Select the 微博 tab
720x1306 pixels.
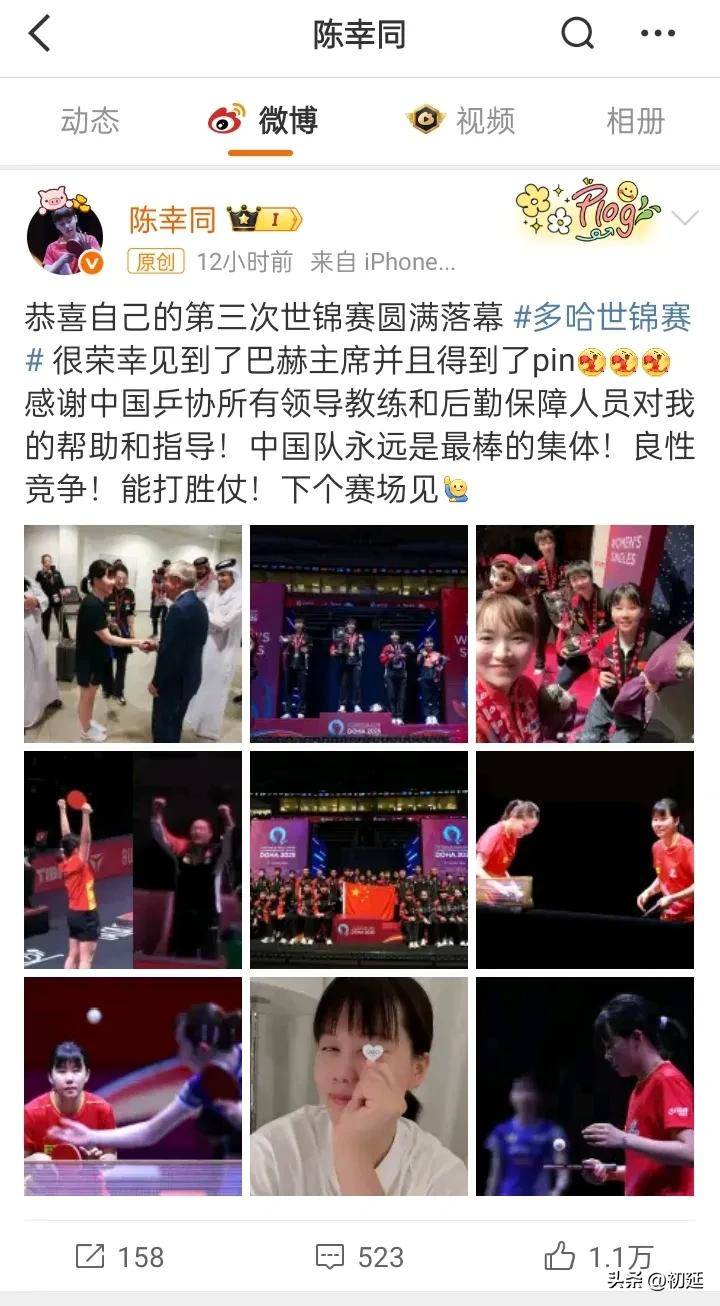point(263,121)
